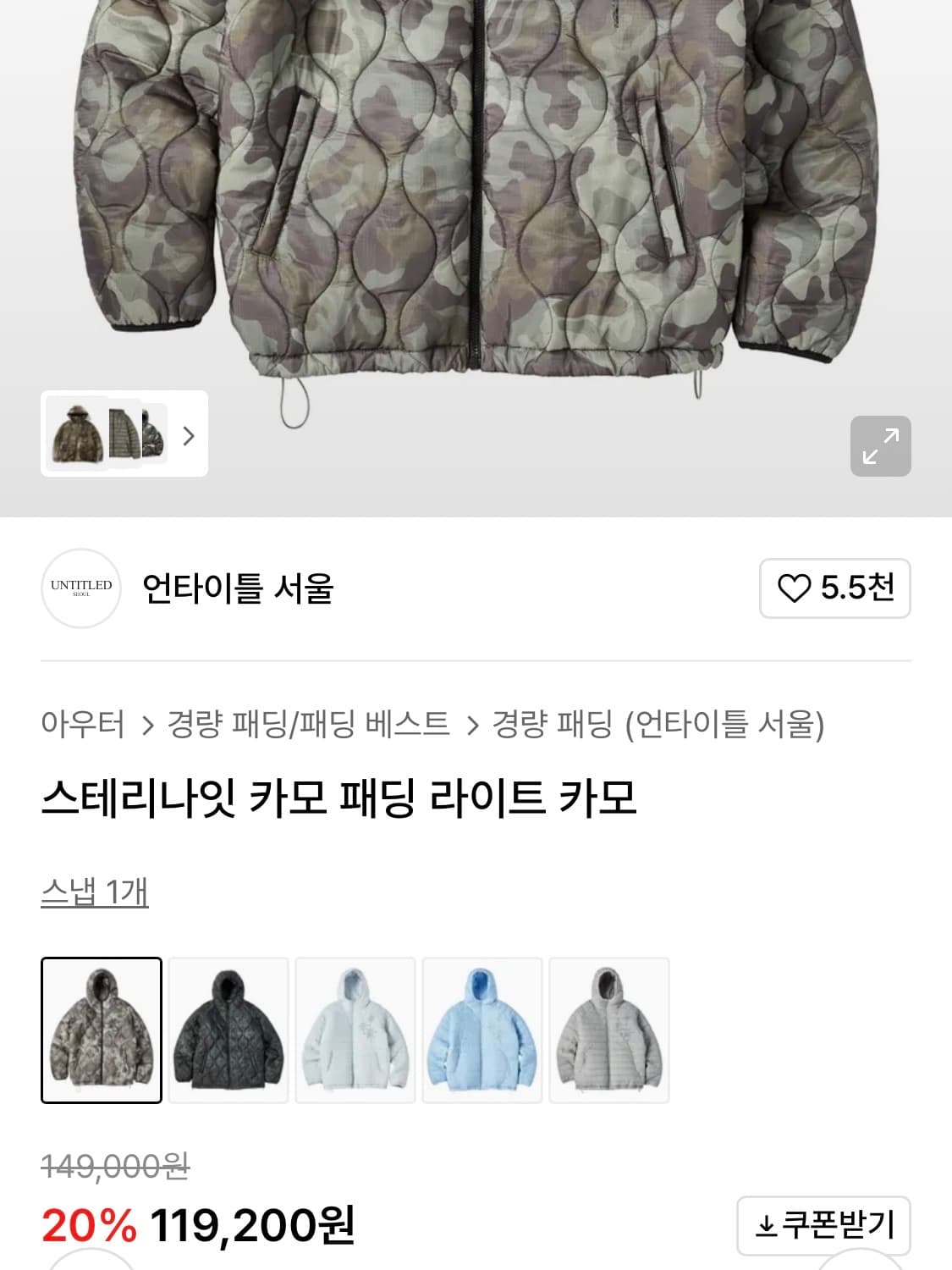Select the camo jacket color option
This screenshot has height=1270, width=952.
tap(102, 1030)
